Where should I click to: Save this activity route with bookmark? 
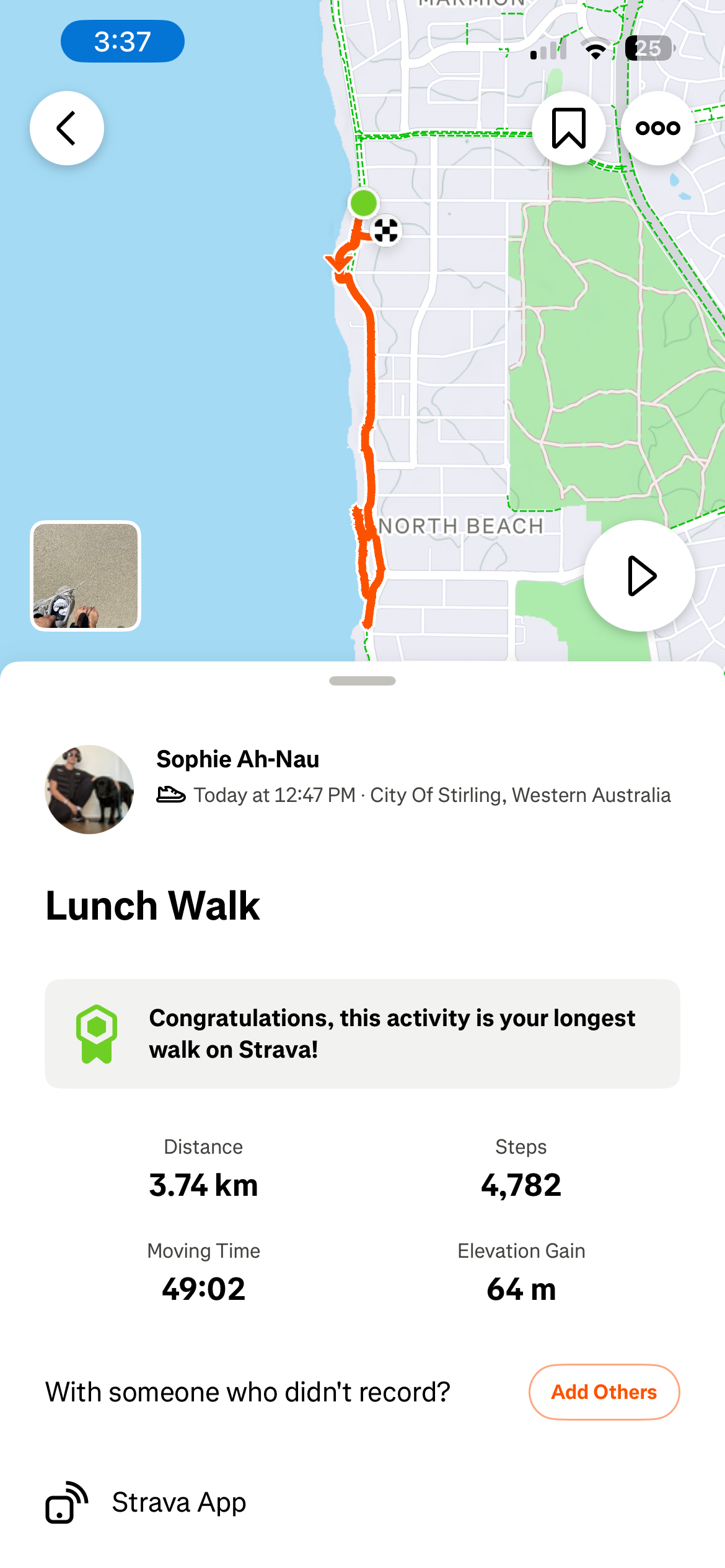(568, 128)
